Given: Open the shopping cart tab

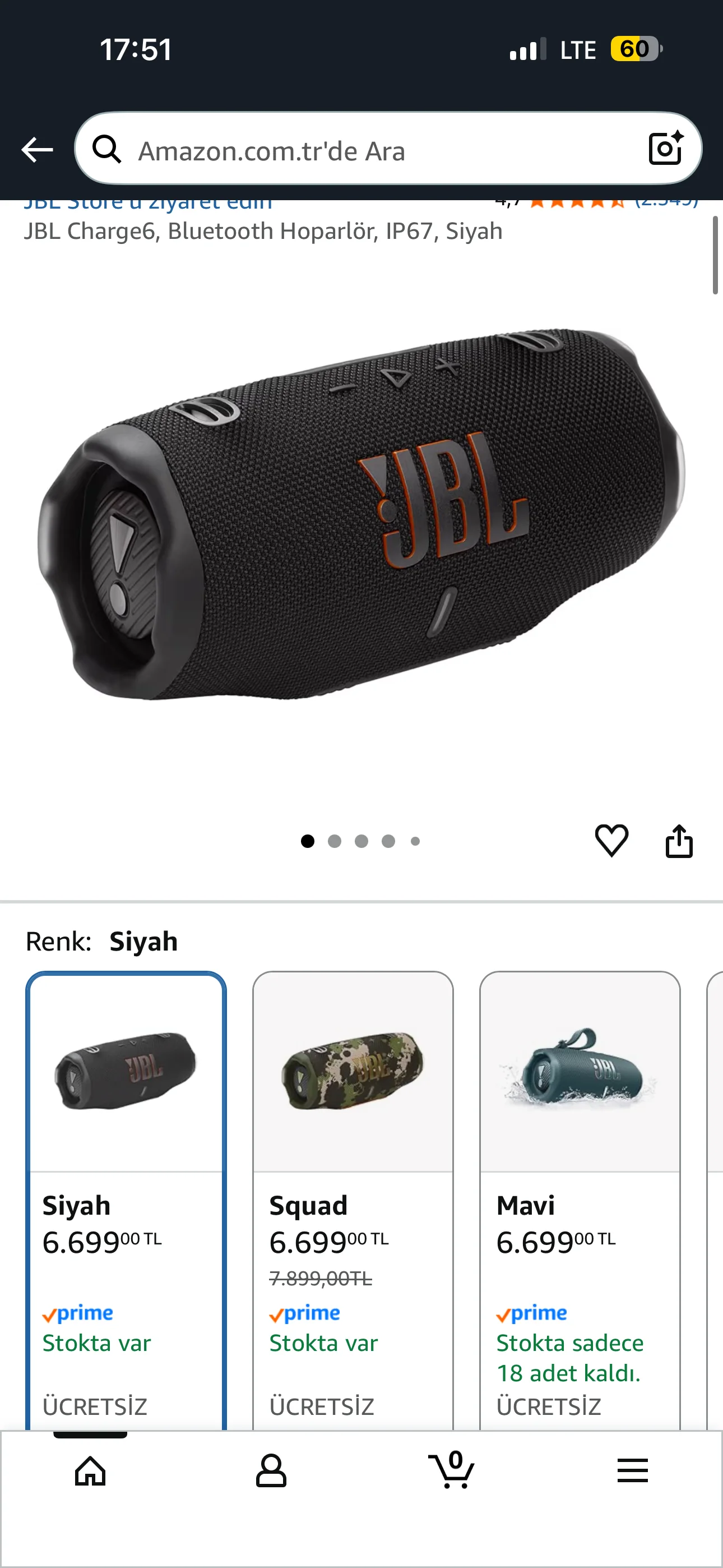Looking at the screenshot, I should pyautogui.click(x=452, y=1471).
